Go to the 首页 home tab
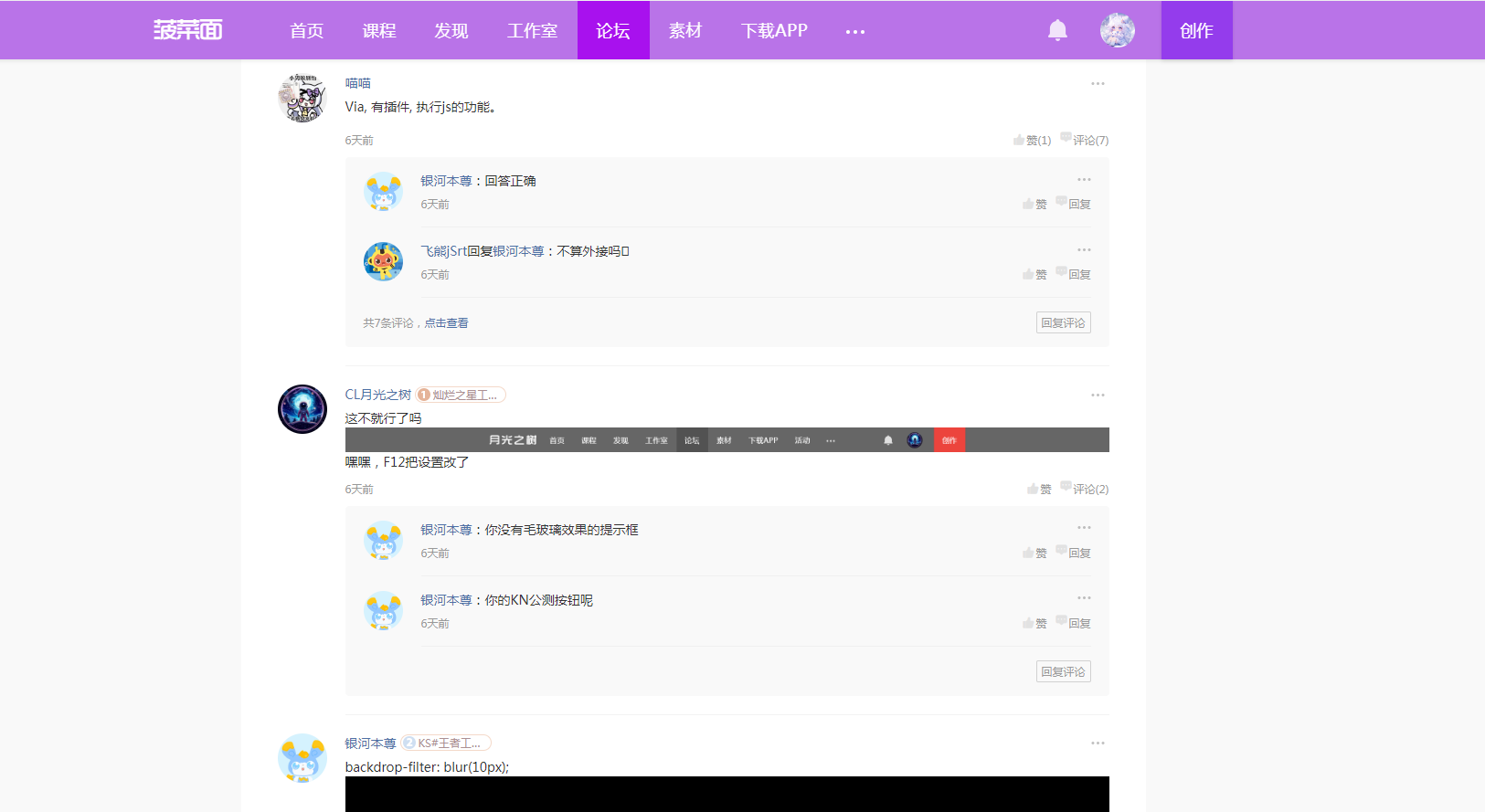The image size is (1485, 812). tap(306, 30)
